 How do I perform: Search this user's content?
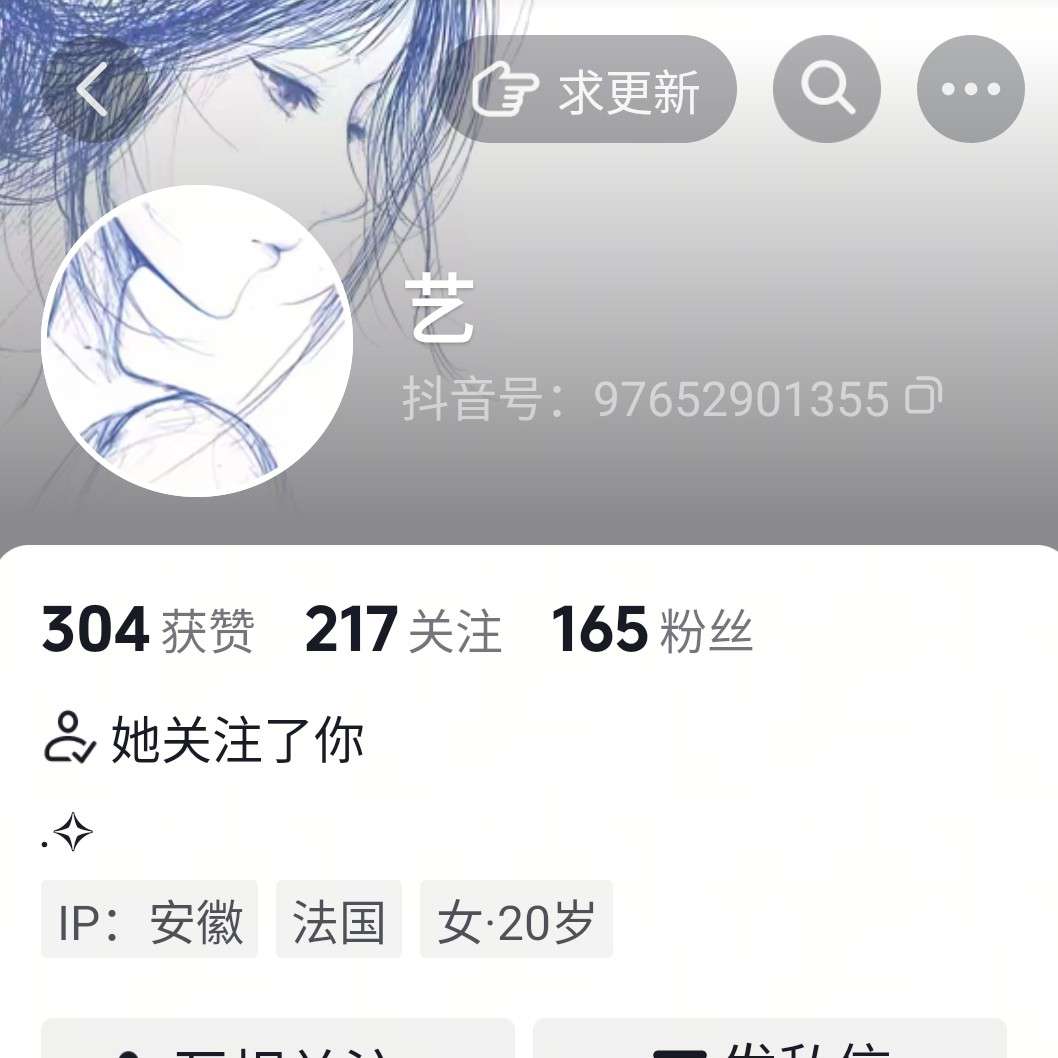click(826, 90)
